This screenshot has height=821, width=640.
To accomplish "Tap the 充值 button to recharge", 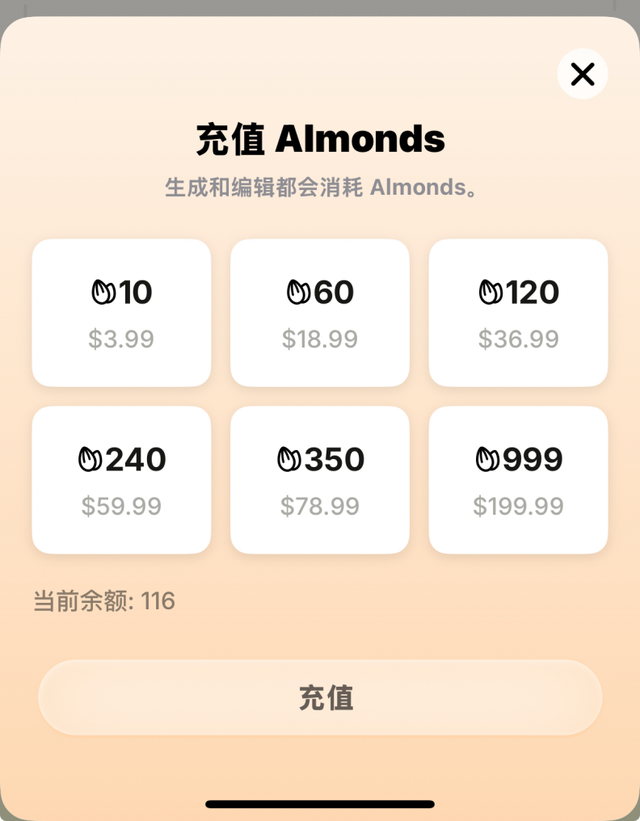I will [320, 698].
